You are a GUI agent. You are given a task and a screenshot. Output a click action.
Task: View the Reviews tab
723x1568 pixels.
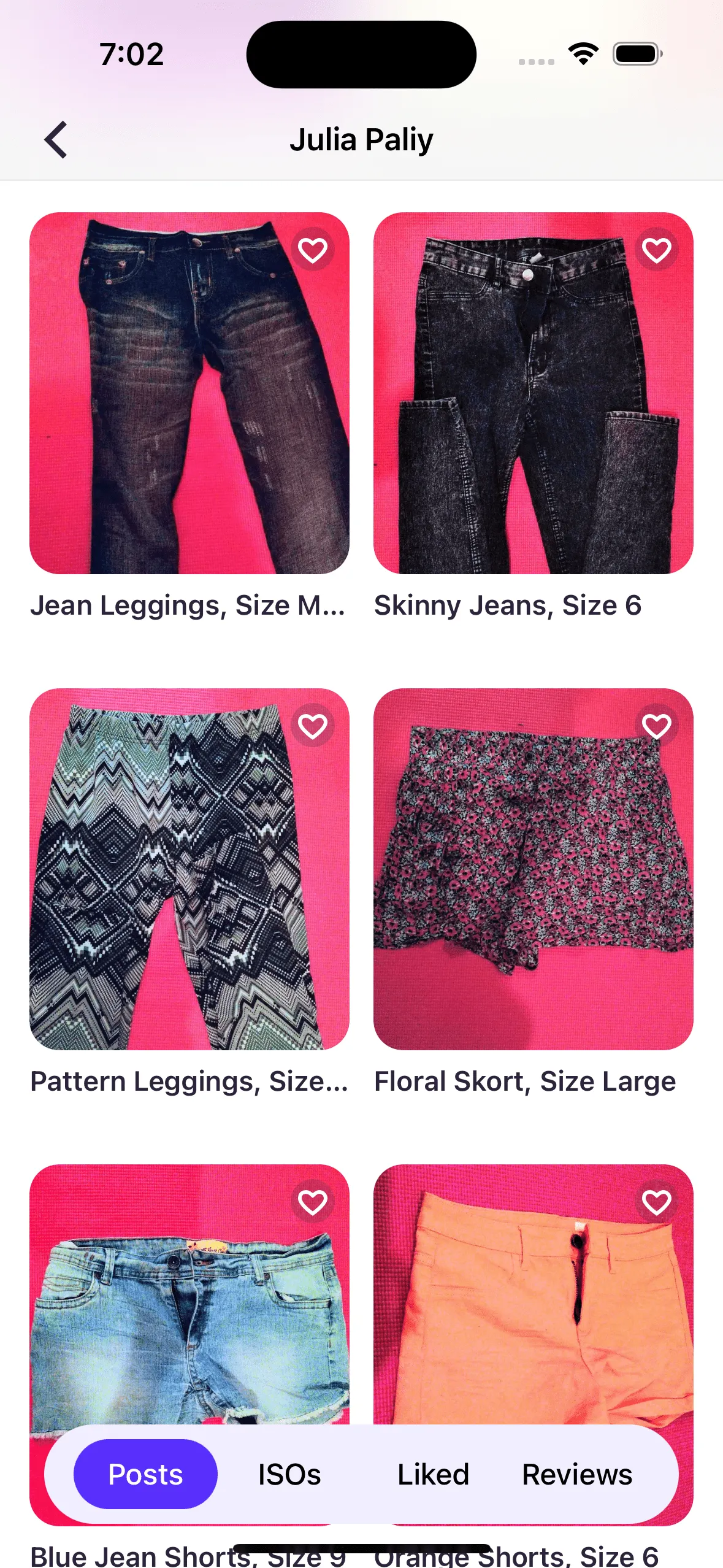coord(577,1475)
